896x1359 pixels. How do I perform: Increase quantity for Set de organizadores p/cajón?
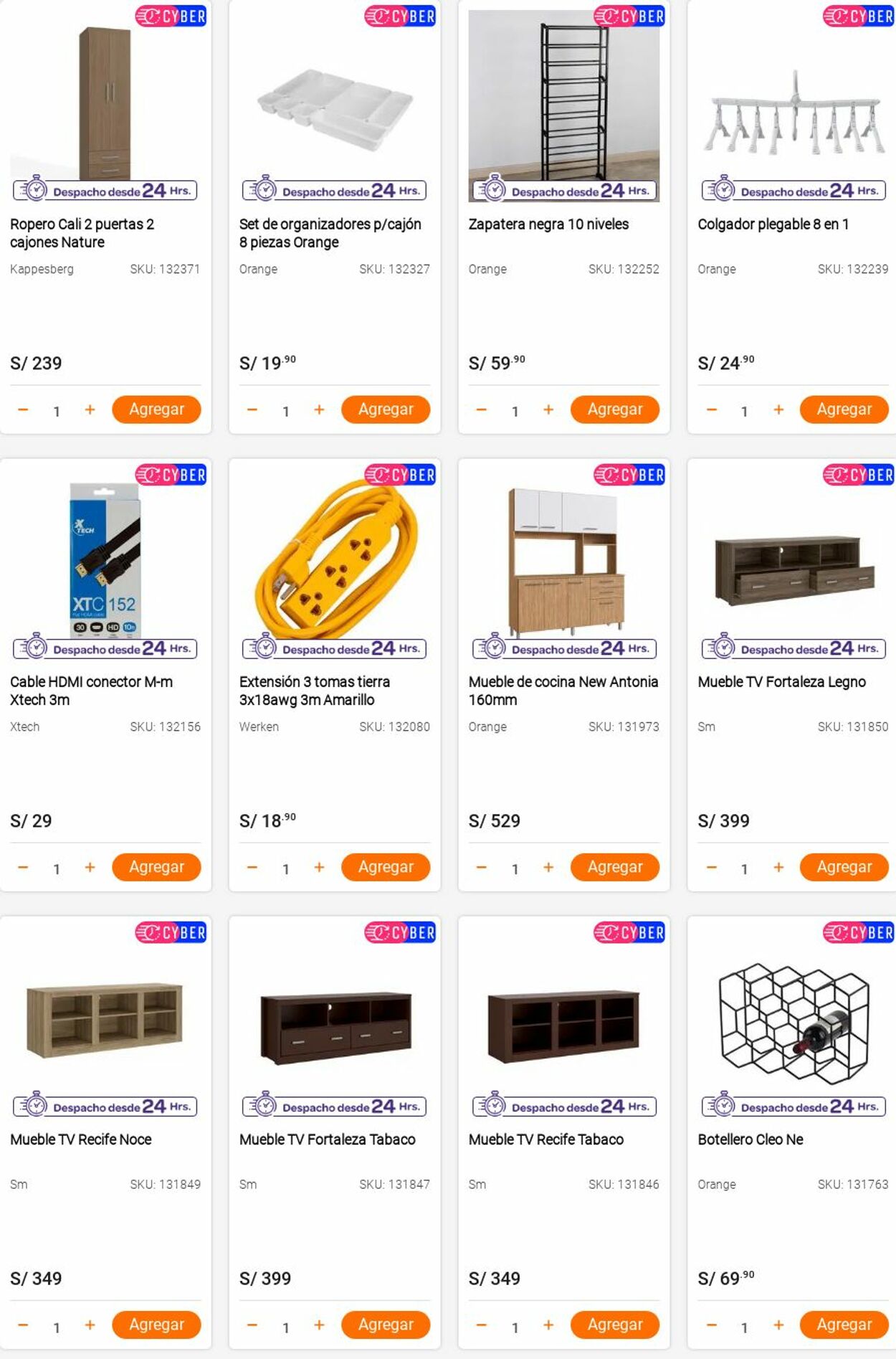click(x=319, y=409)
